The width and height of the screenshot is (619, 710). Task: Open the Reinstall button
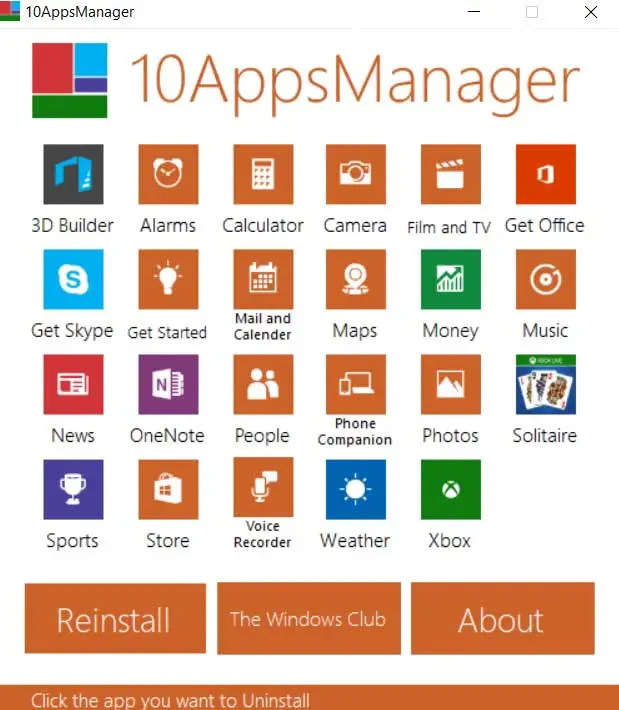pyautogui.click(x=114, y=619)
